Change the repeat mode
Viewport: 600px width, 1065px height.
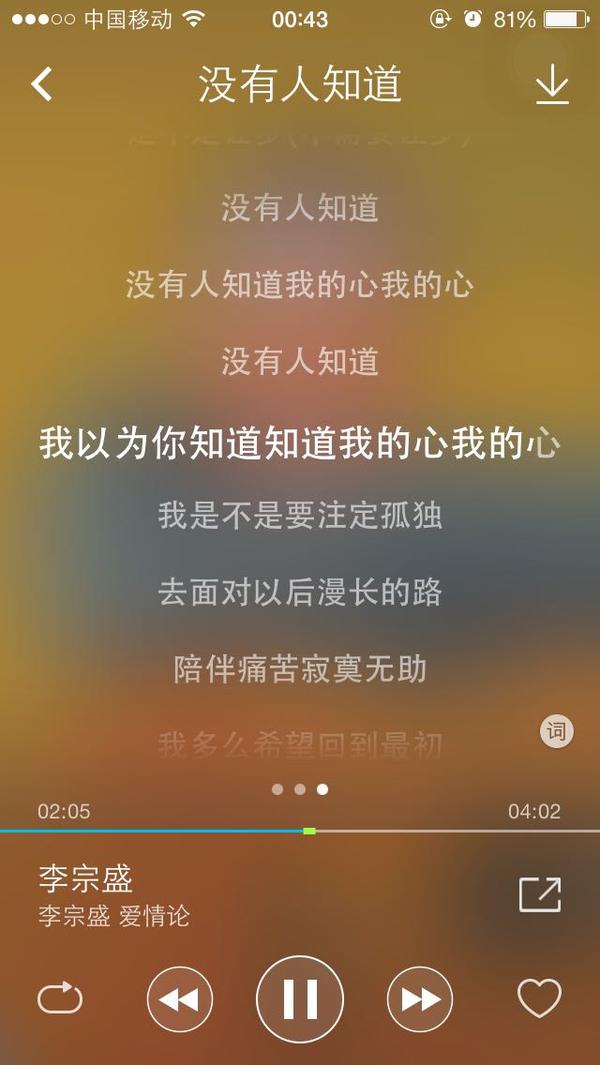(x=60, y=998)
